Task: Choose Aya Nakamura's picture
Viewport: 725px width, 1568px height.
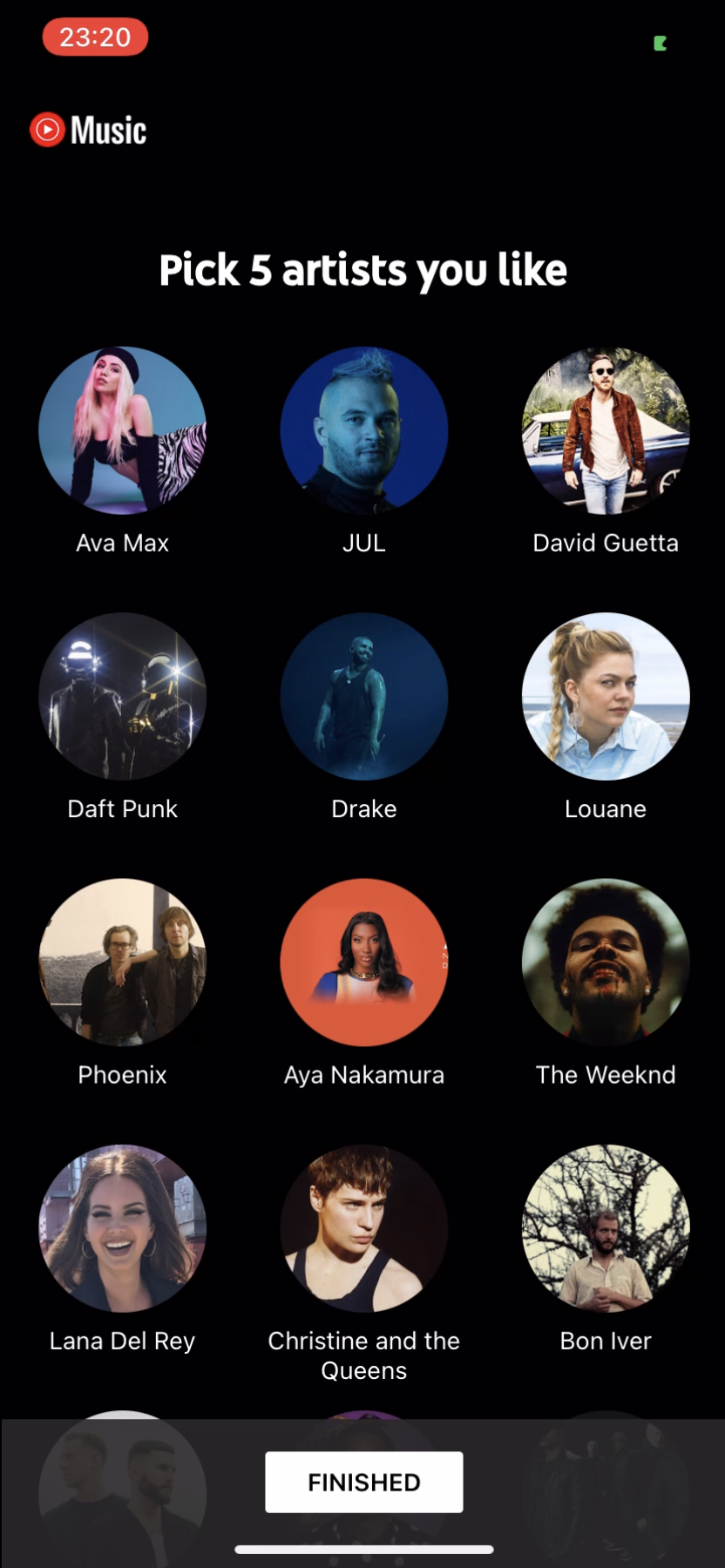Action: [x=363, y=963]
